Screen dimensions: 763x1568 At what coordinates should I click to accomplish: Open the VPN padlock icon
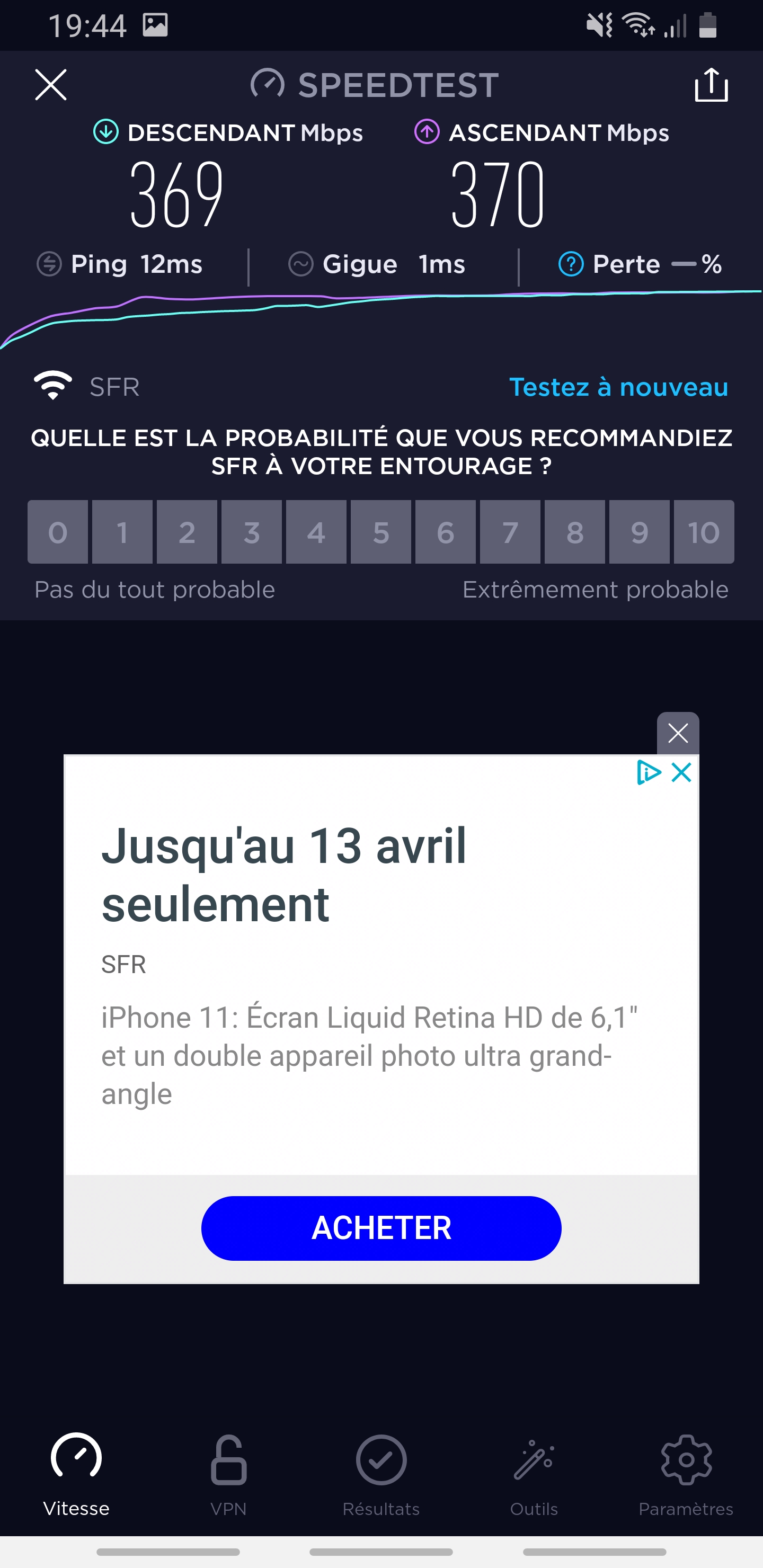[x=228, y=1461]
